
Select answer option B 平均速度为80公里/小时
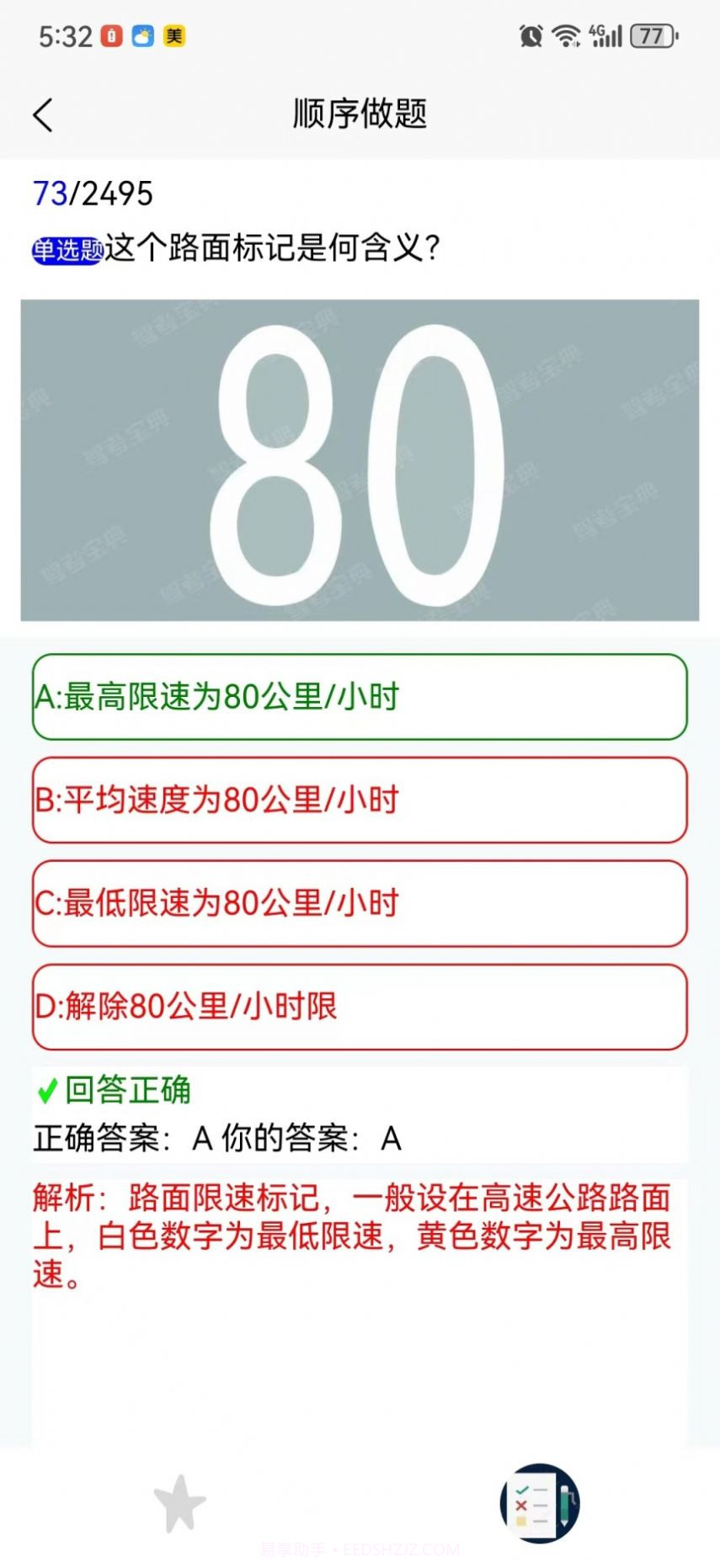click(360, 800)
